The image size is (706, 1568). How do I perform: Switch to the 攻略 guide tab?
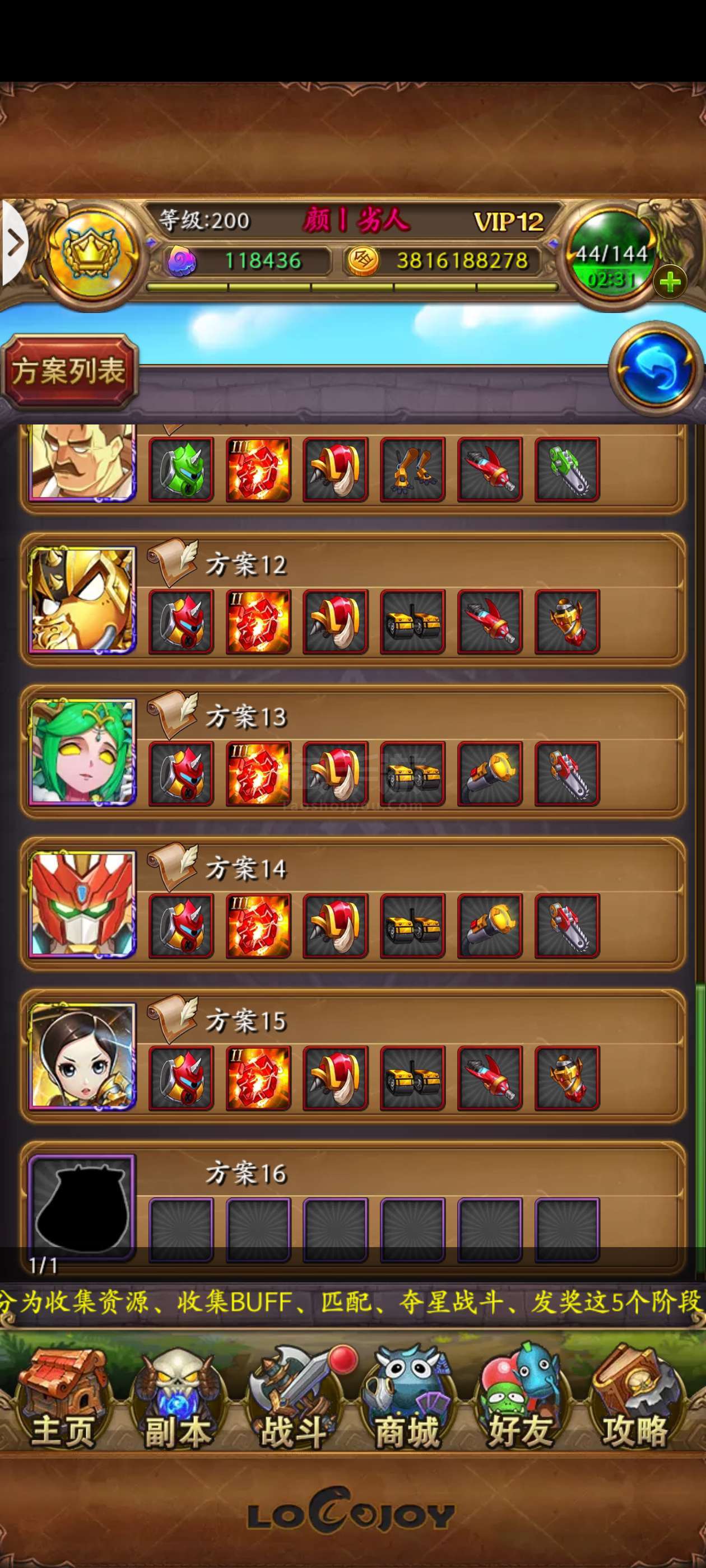tap(636, 1400)
